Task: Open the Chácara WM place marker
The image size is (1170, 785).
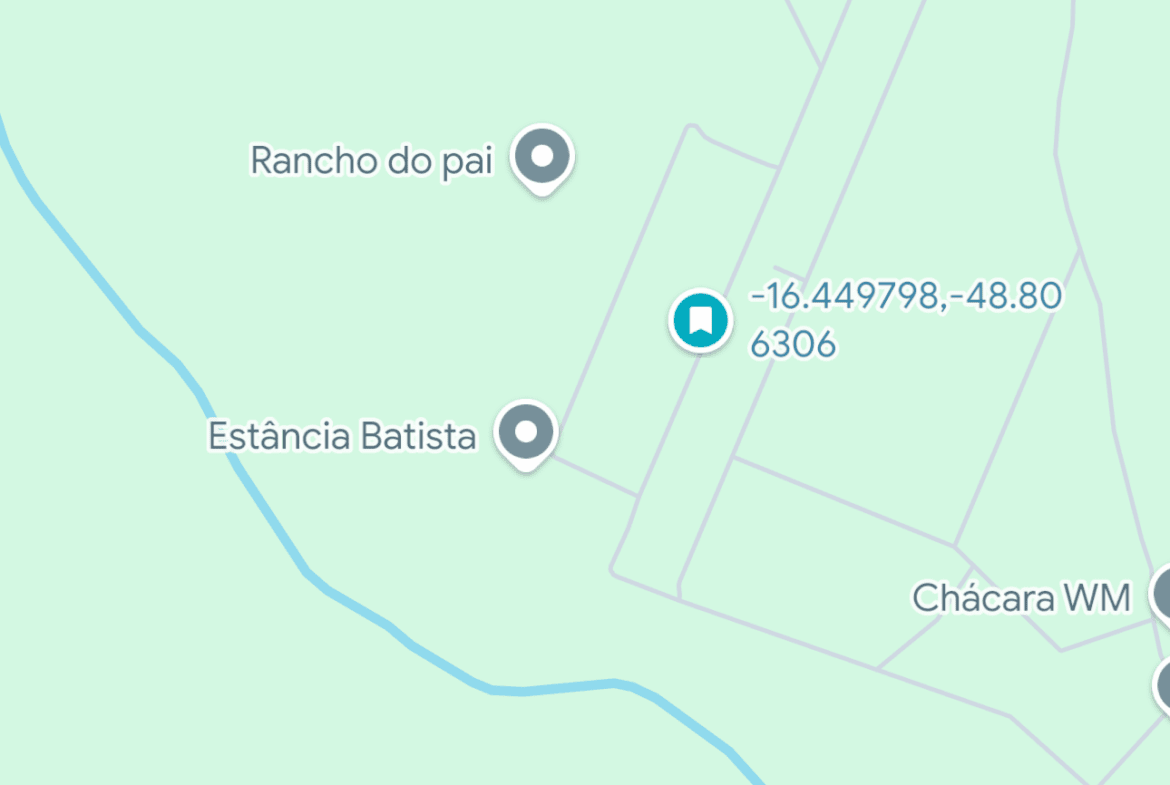Action: 1162,596
